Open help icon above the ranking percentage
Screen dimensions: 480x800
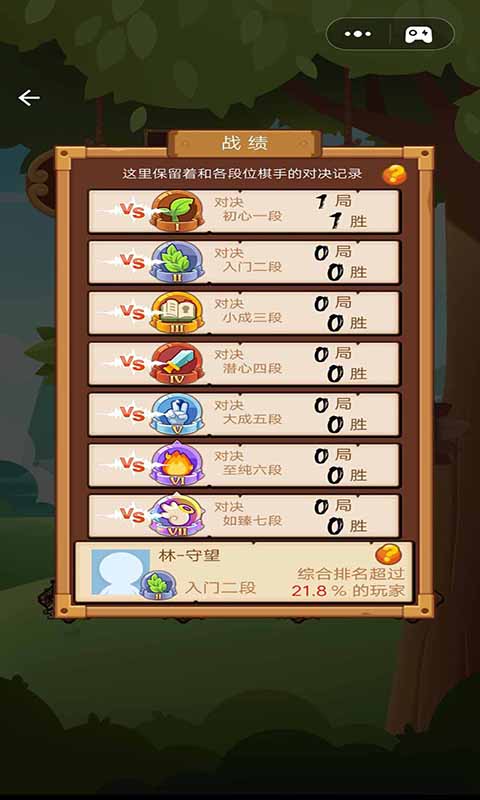388,554
